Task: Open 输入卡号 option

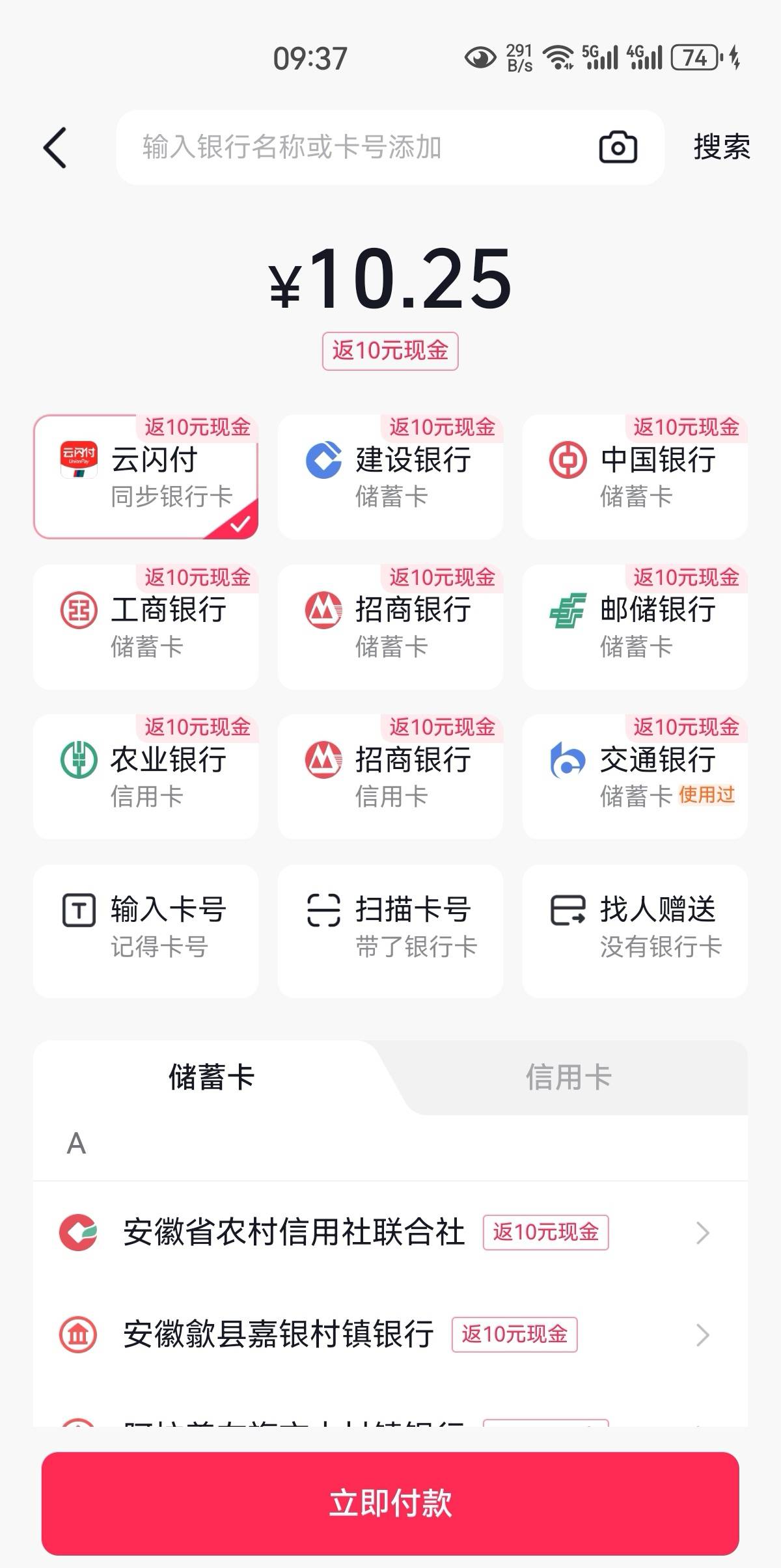Action: (x=146, y=931)
